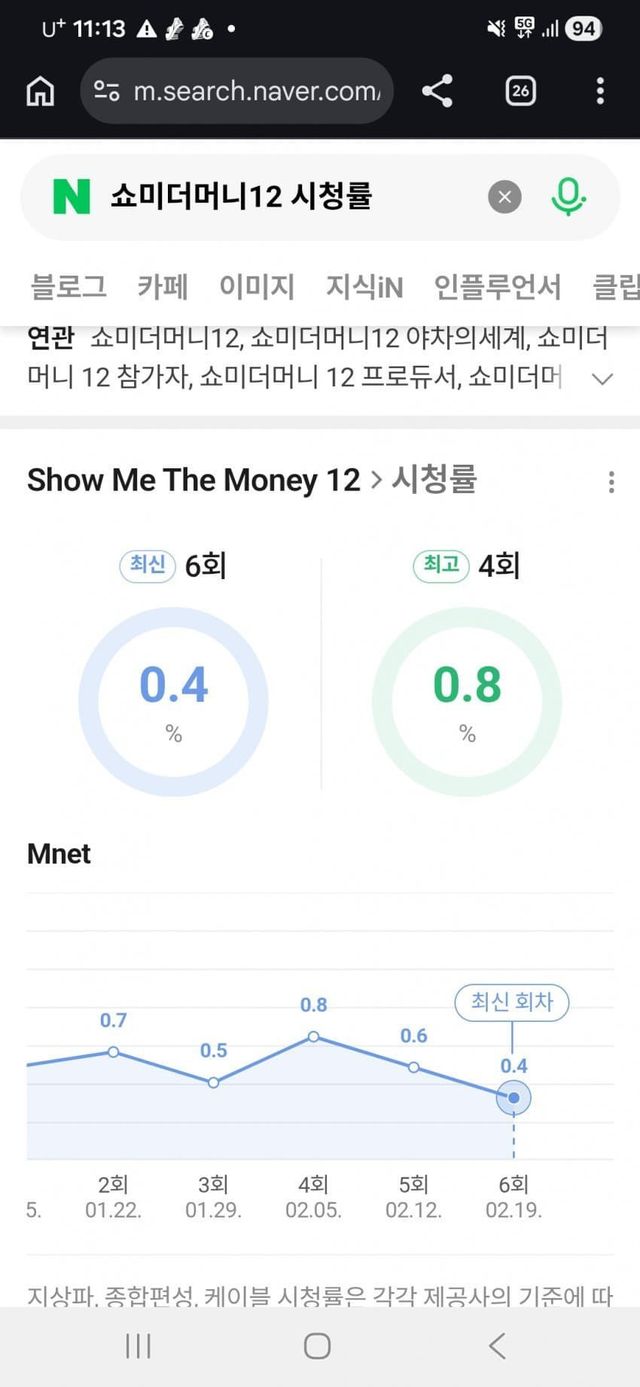Start voice search with the microphone
The width and height of the screenshot is (640, 1387).
568,197
